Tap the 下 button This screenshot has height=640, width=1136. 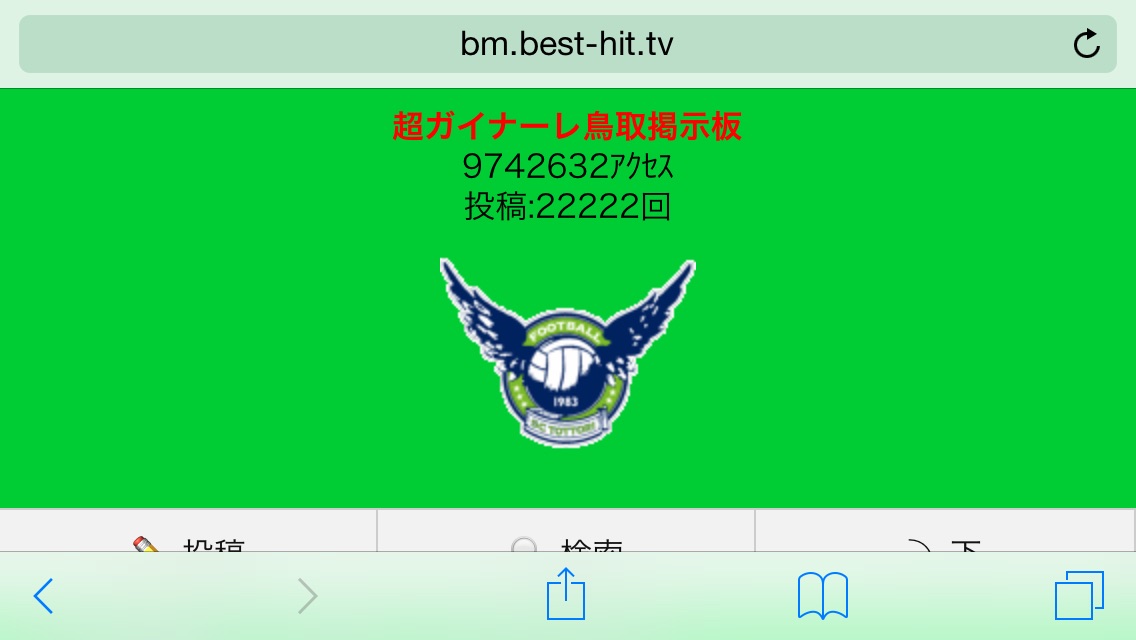944,533
